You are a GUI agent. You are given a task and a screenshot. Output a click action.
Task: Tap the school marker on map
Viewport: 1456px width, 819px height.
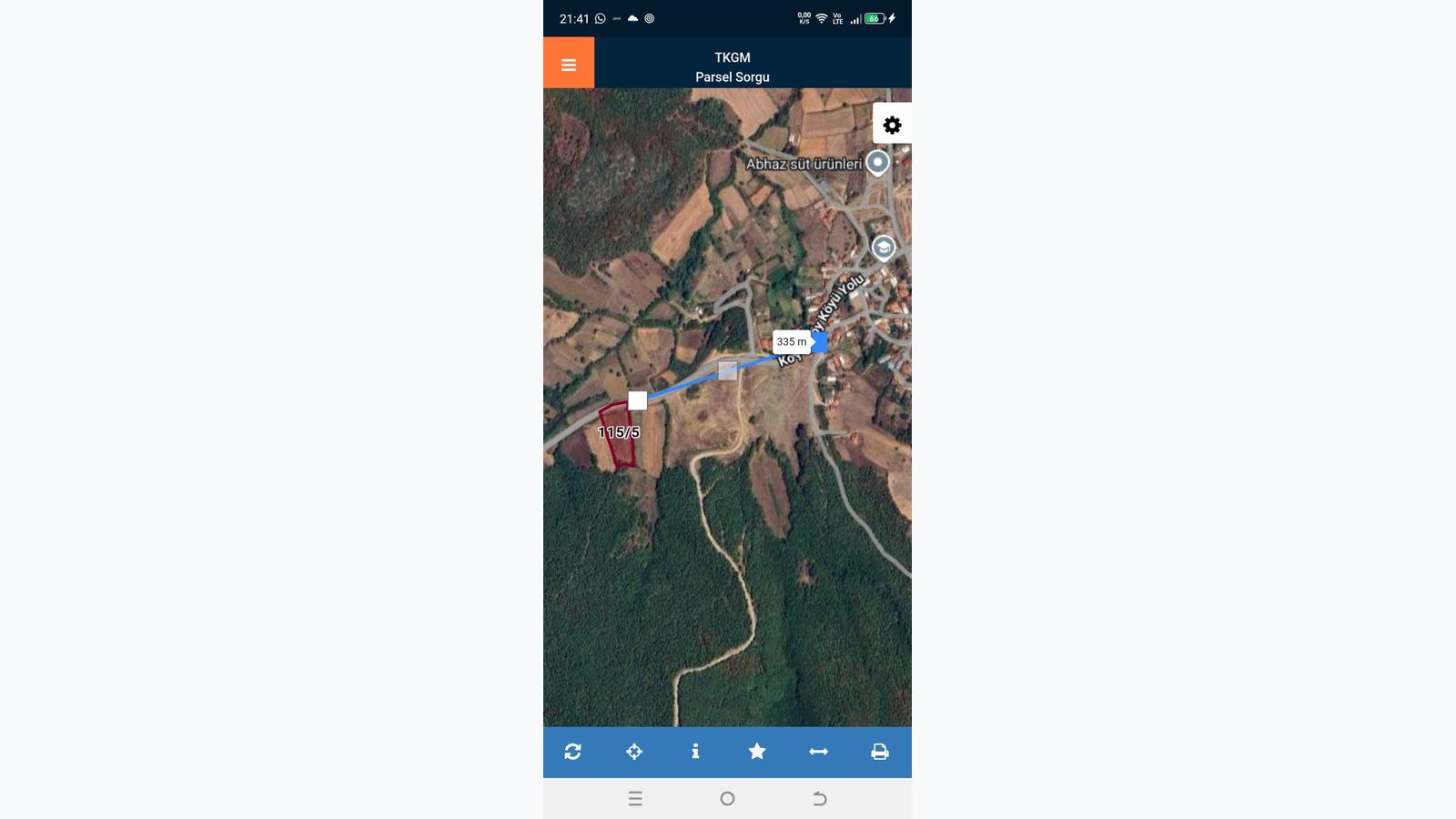pos(883,248)
